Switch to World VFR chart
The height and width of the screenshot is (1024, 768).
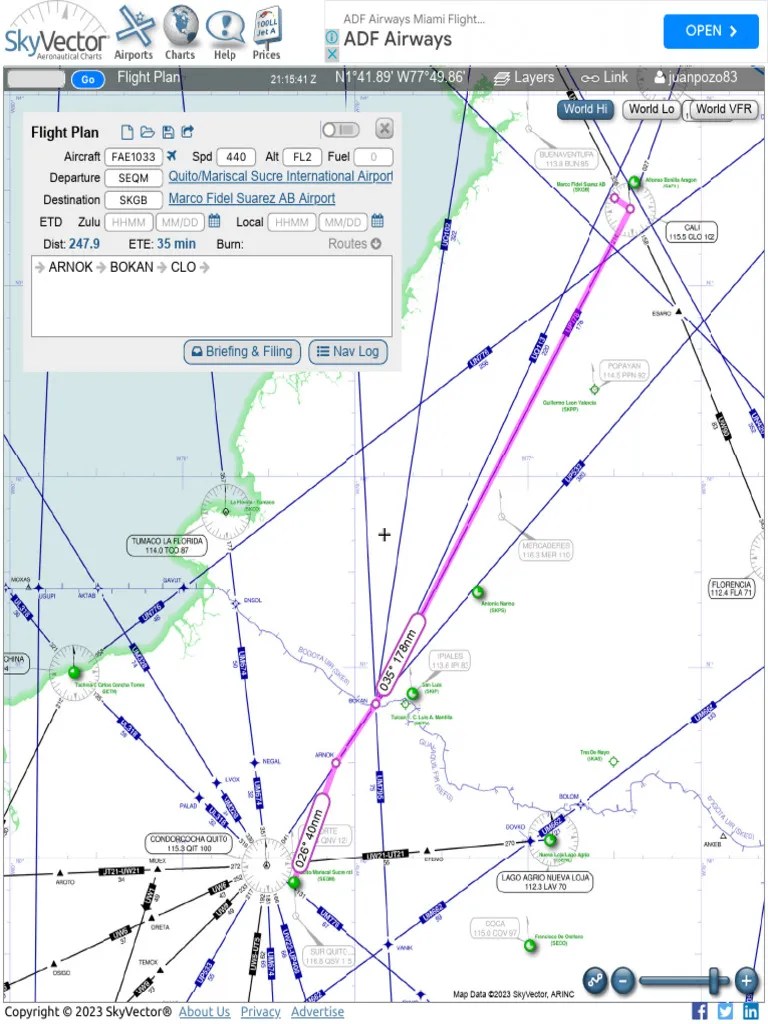pos(723,109)
